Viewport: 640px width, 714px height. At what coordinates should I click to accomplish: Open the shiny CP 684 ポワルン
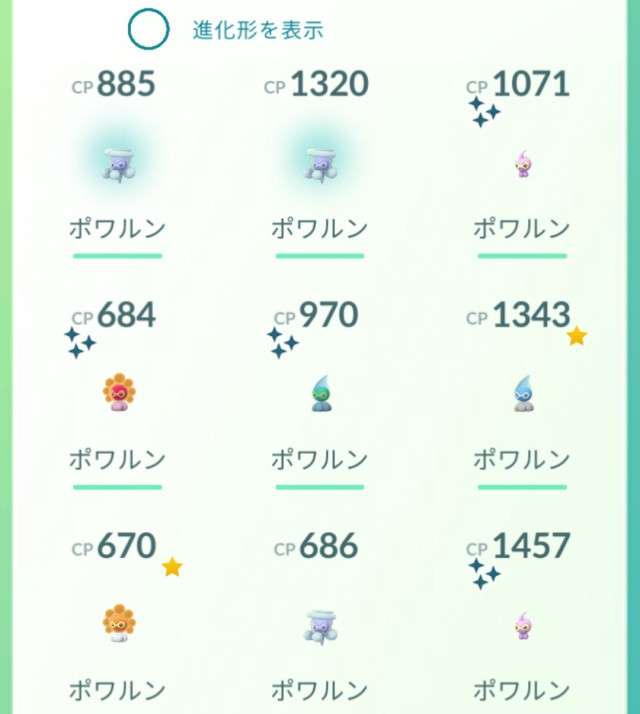pos(117,392)
